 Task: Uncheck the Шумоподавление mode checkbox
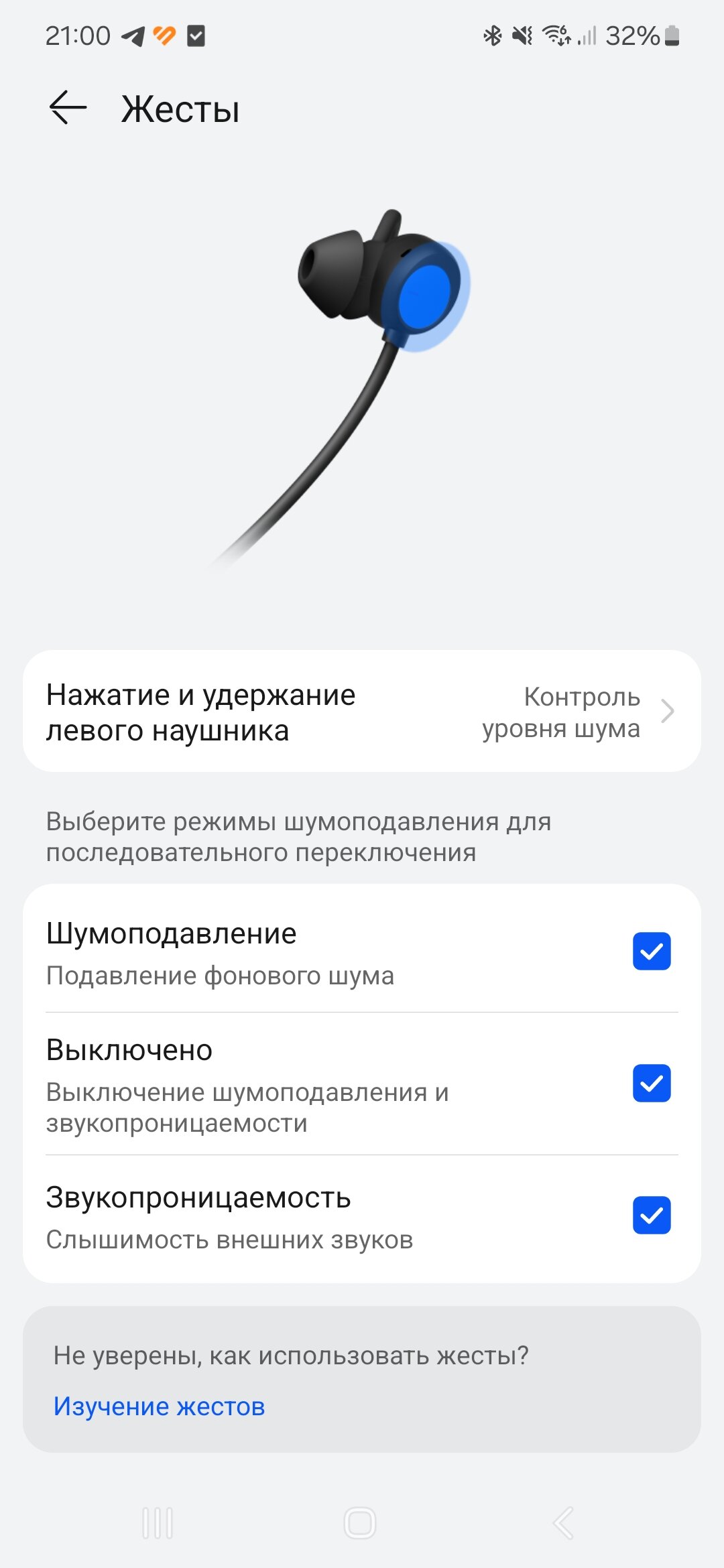click(652, 951)
